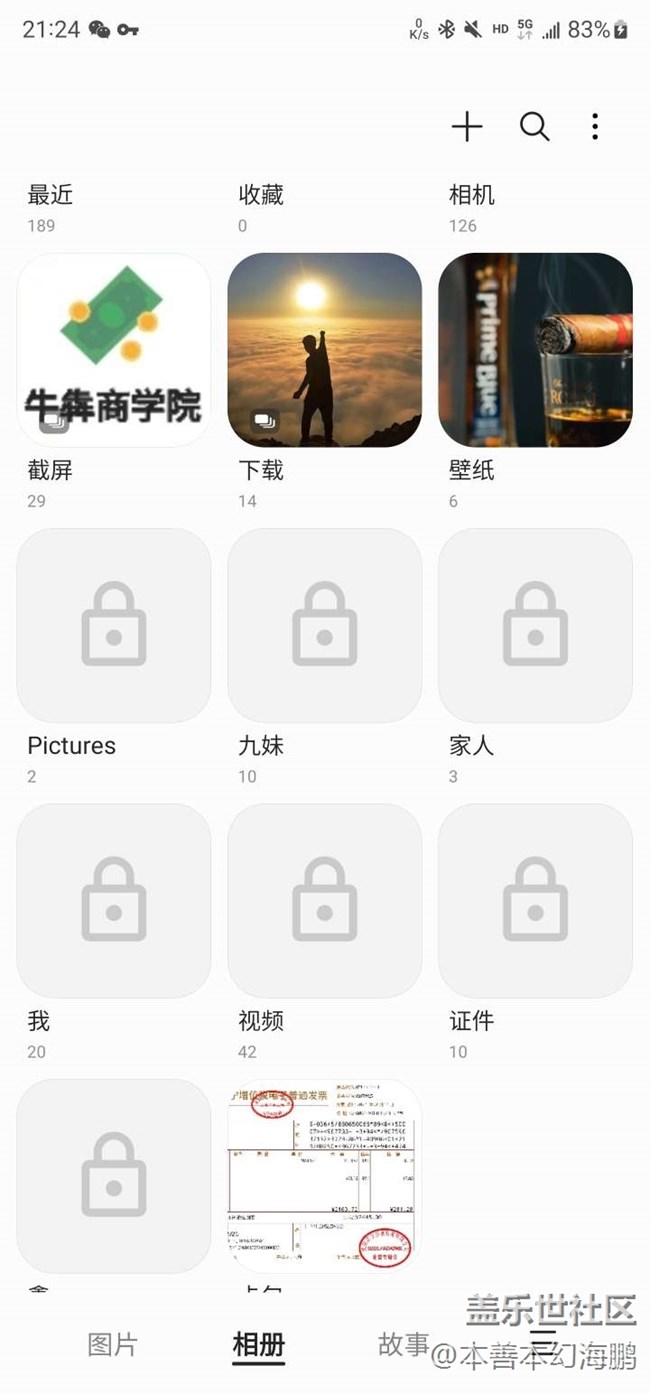Switch to the 图片 tab
The width and height of the screenshot is (650, 1394).
(112, 1345)
